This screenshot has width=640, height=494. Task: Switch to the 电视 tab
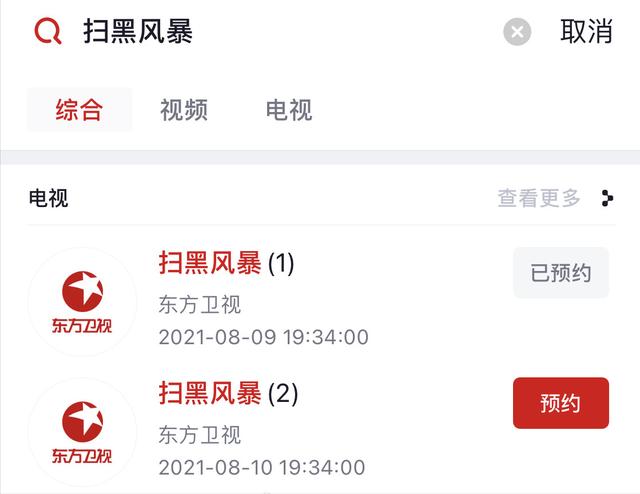289,109
